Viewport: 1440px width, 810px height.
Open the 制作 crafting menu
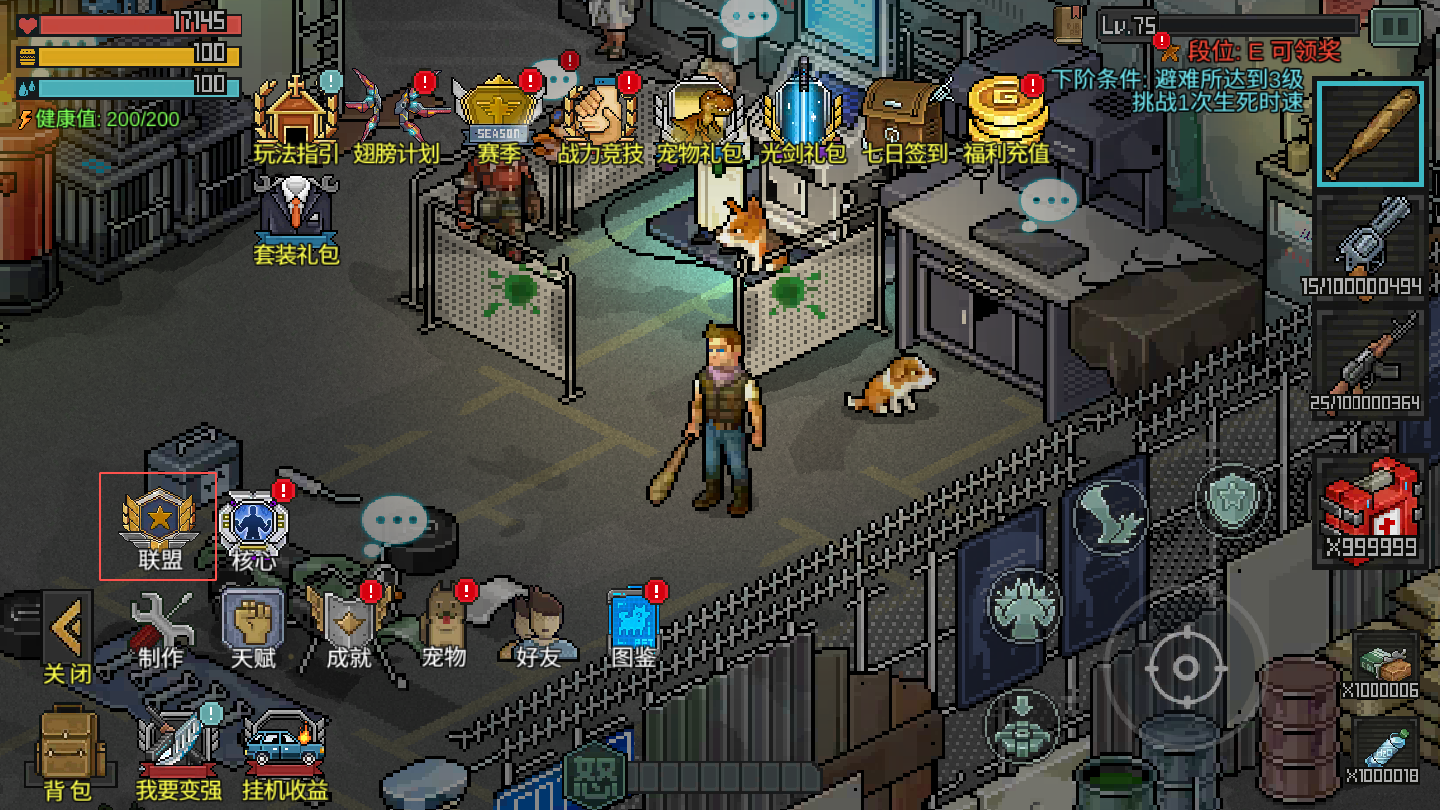coord(161,627)
